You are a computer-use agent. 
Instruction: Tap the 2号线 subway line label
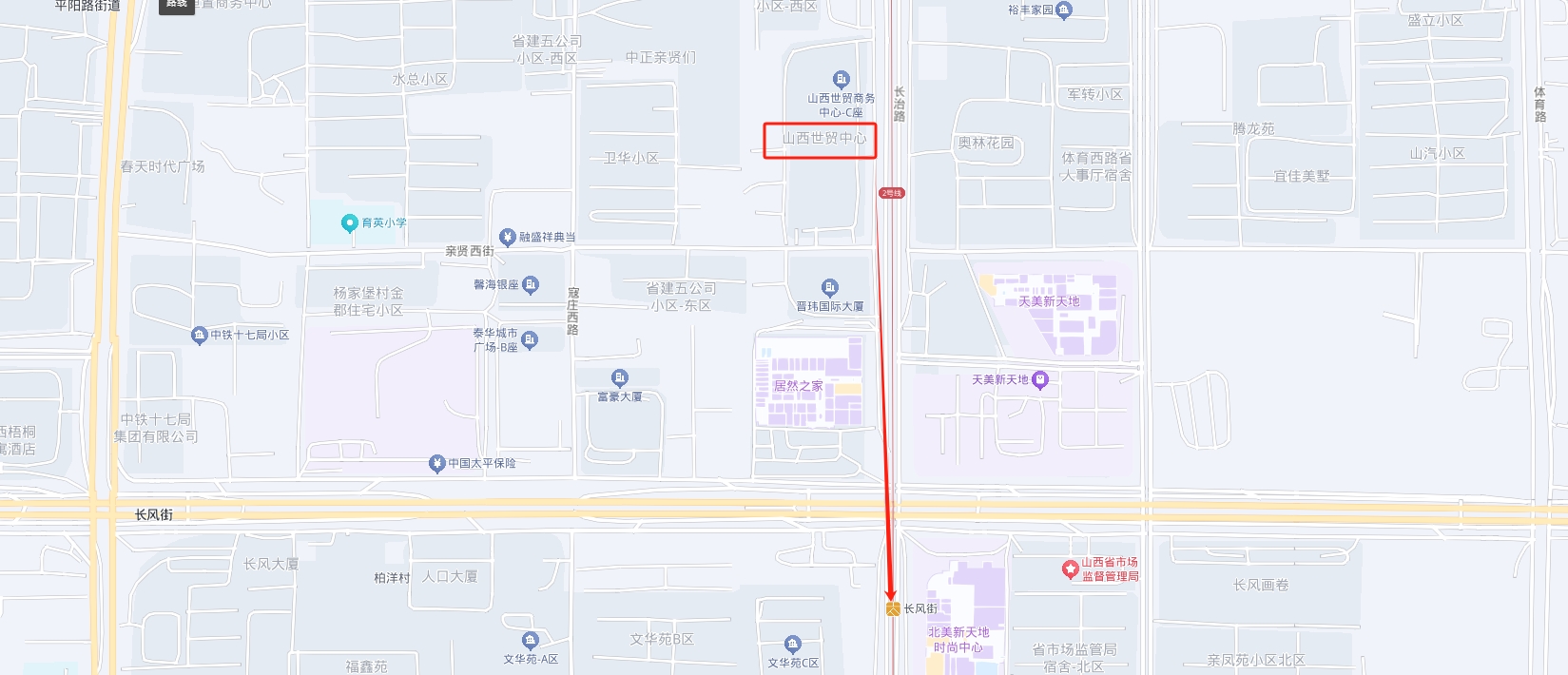[892, 193]
